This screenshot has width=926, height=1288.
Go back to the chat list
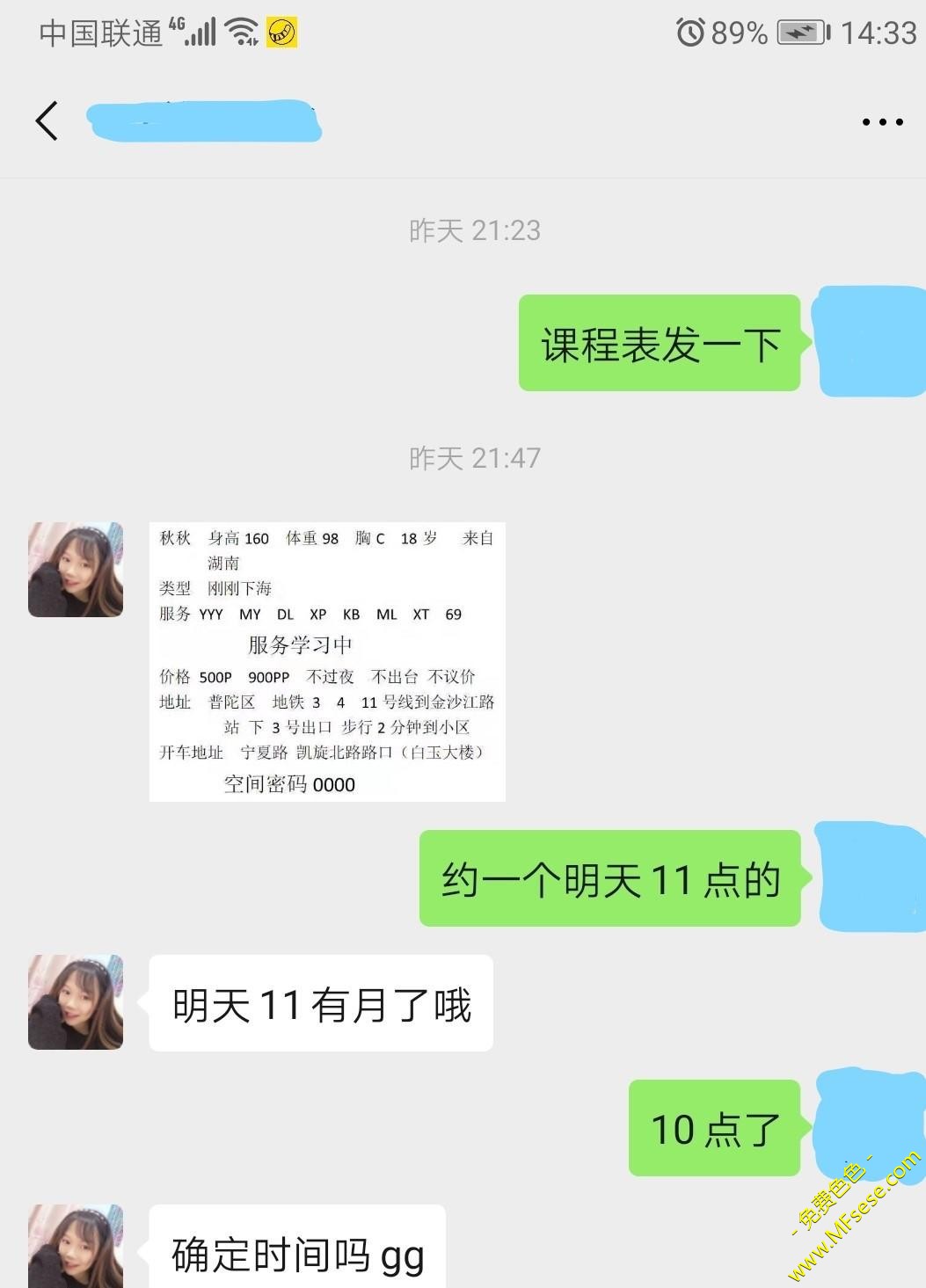(47, 121)
